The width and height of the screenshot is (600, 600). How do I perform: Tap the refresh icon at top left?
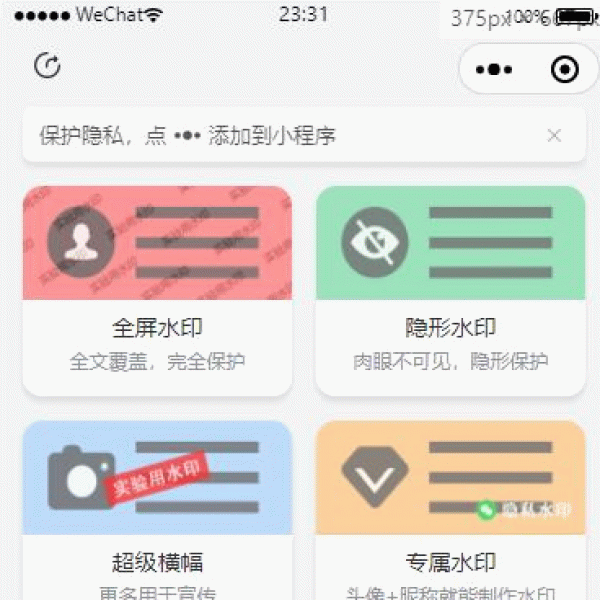(x=47, y=66)
